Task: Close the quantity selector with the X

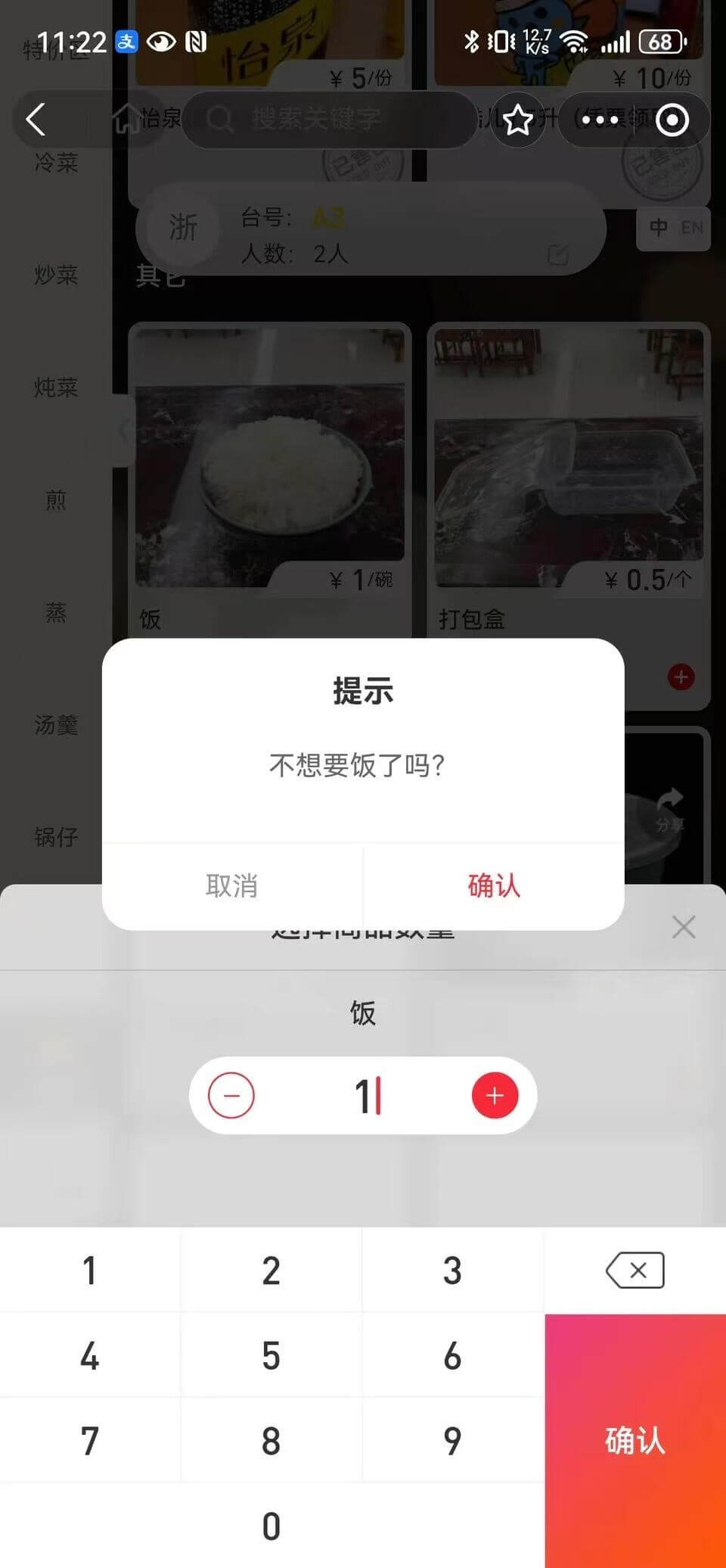Action: point(684,926)
